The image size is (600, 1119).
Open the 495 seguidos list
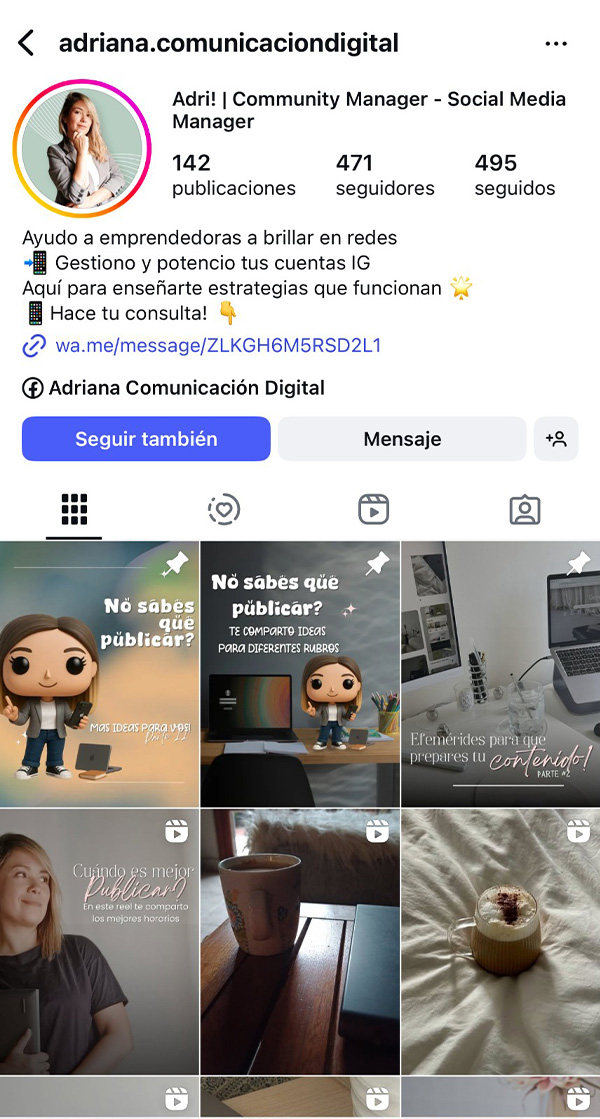click(x=514, y=175)
